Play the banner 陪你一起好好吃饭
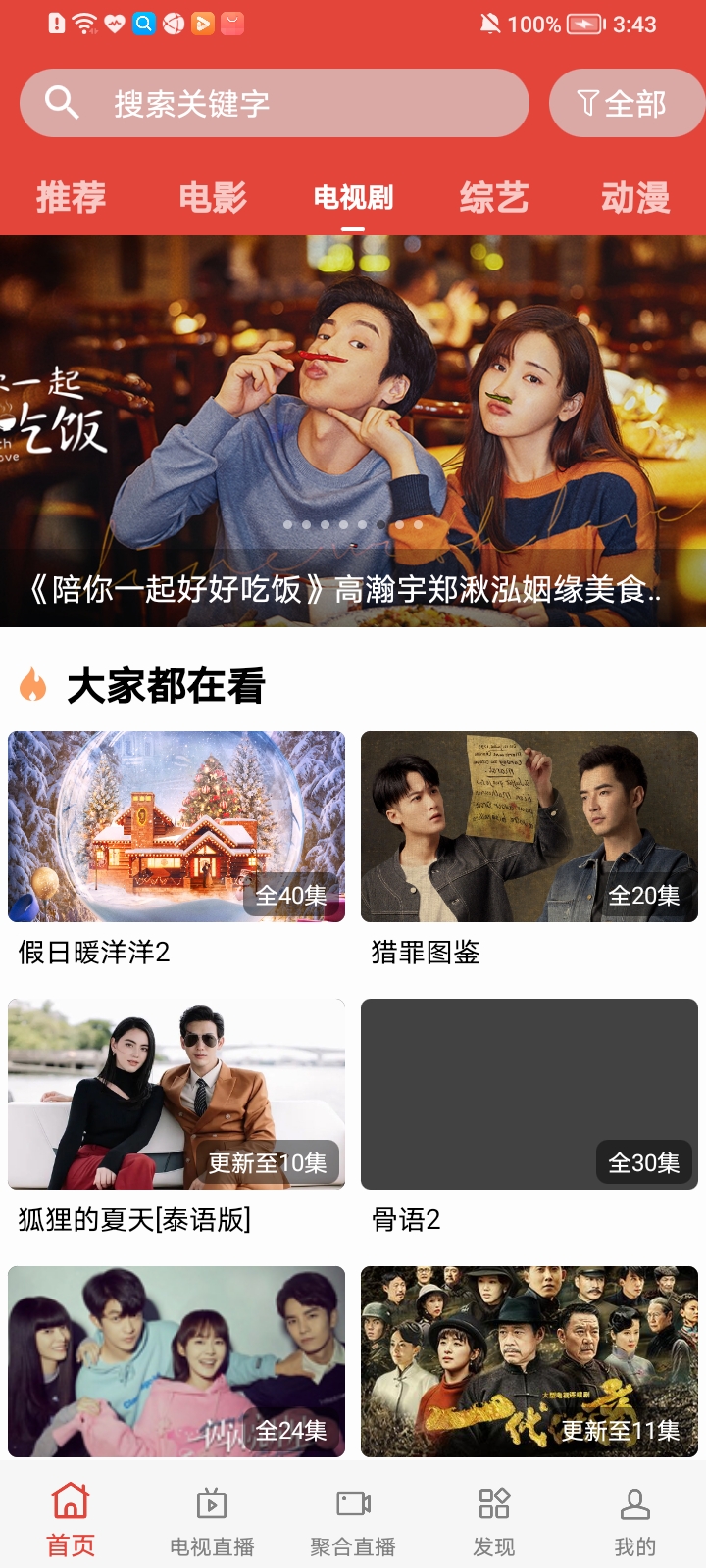The image size is (706, 1568). [353, 412]
